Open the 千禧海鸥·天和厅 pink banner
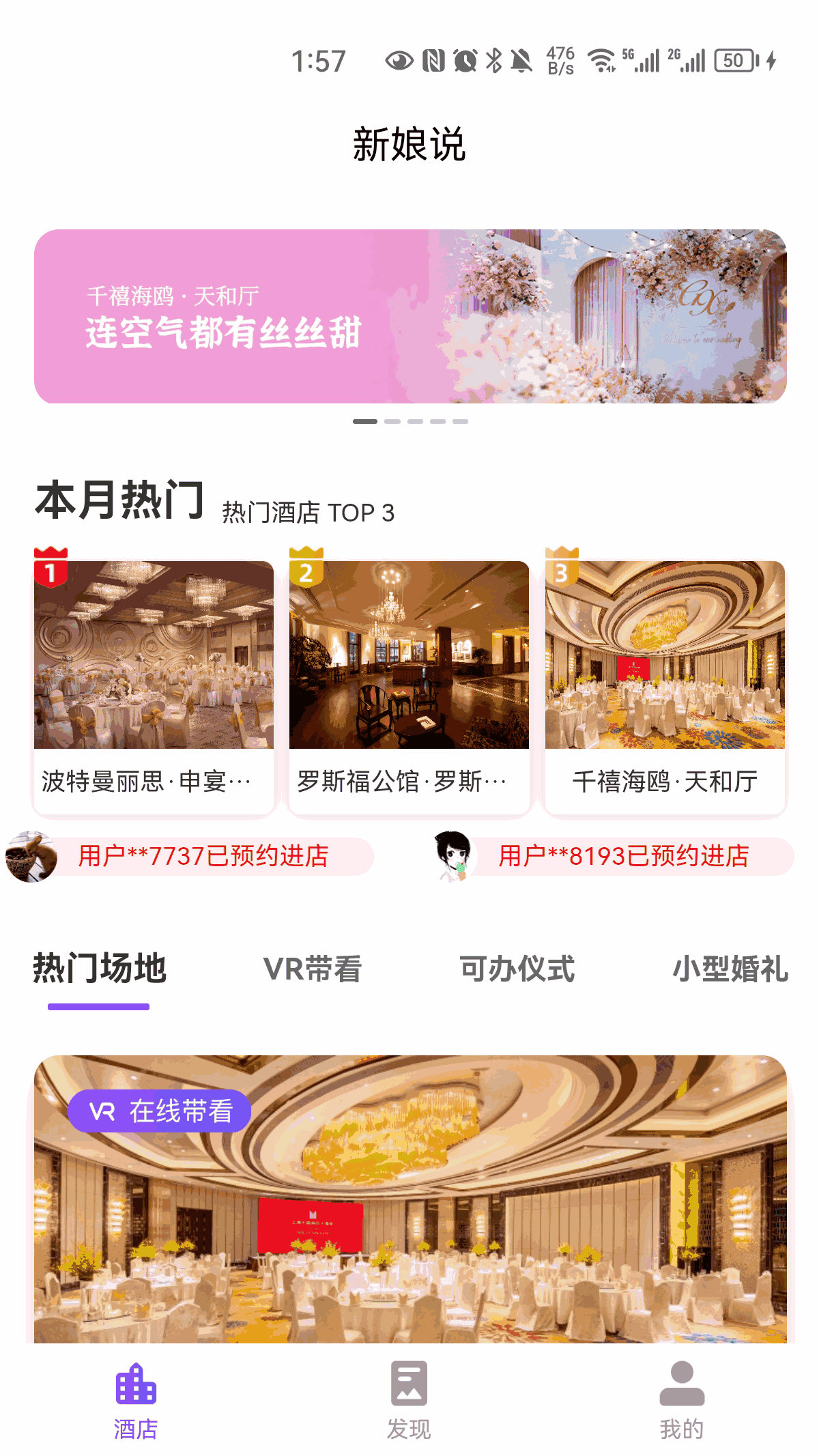Image resolution: width=819 pixels, height=1456 pixels. click(409, 316)
